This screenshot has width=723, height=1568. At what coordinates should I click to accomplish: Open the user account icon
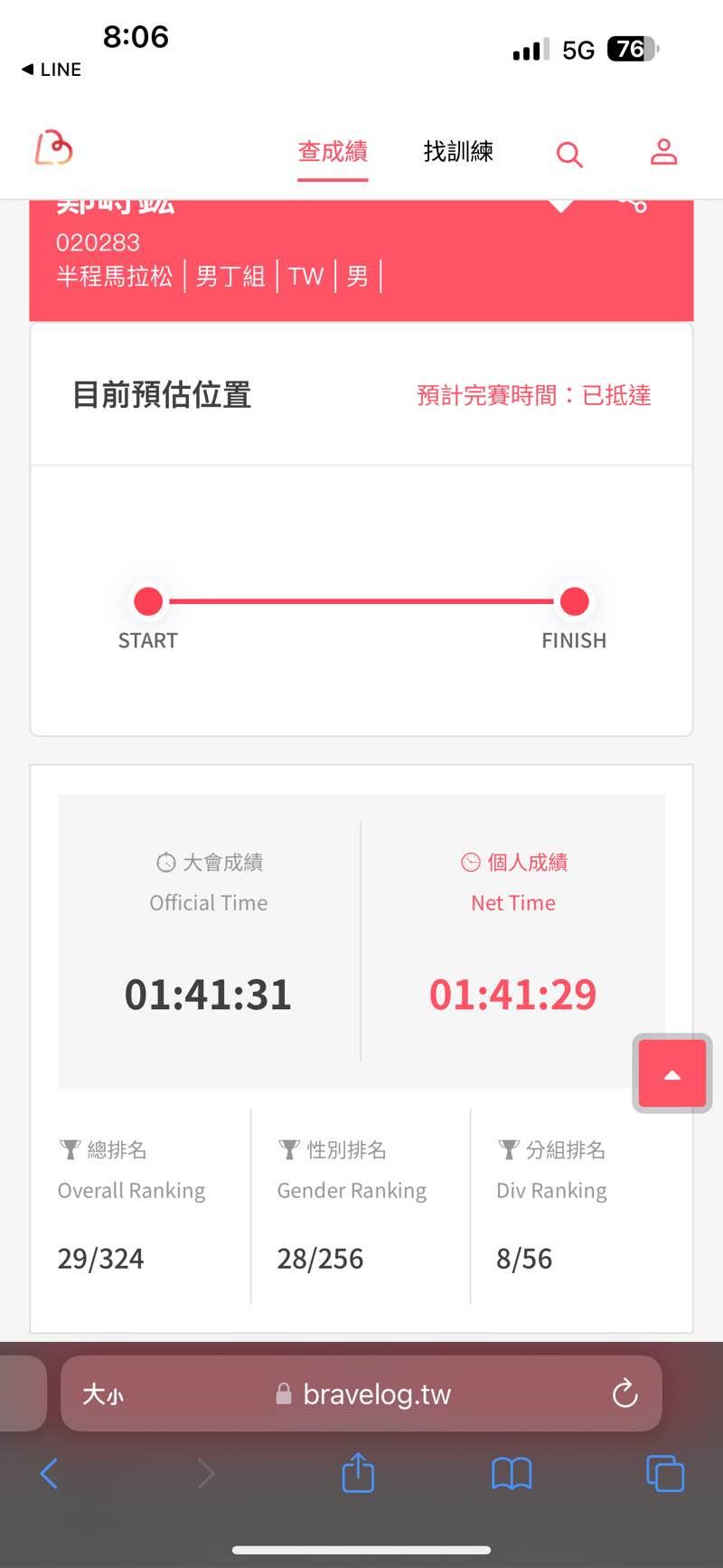663,152
